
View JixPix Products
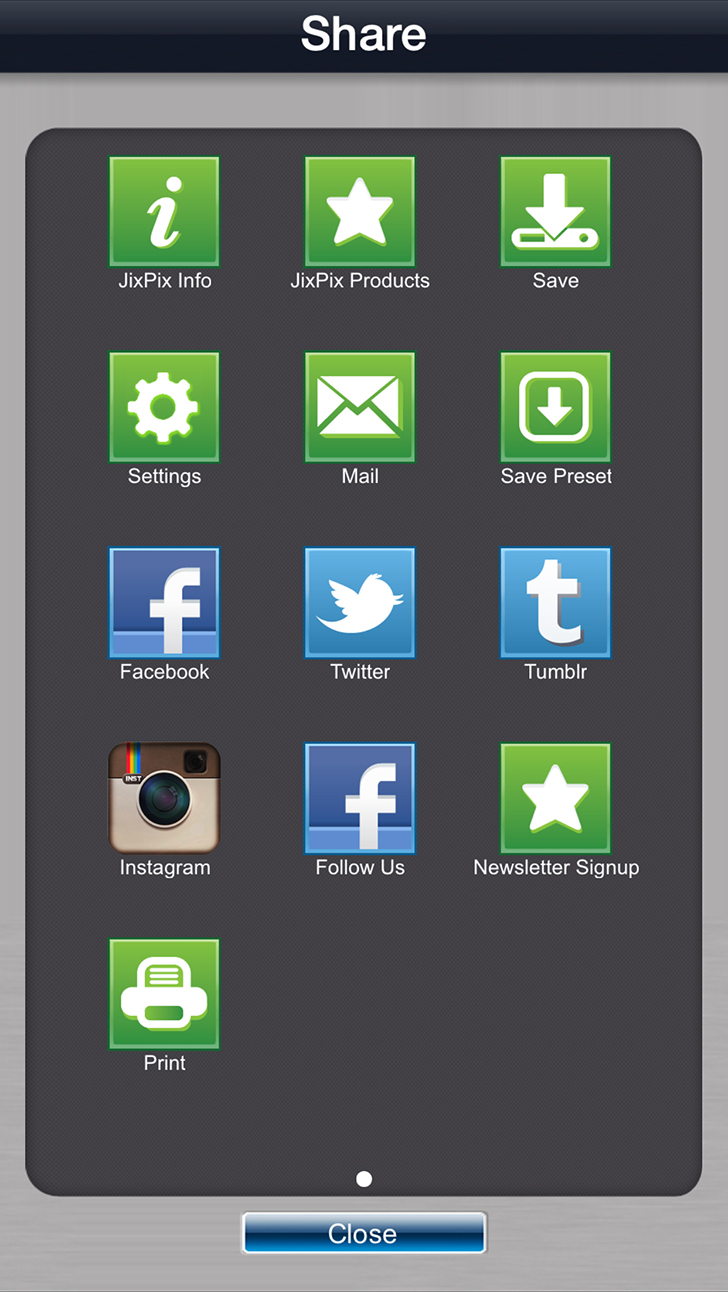tap(360, 212)
